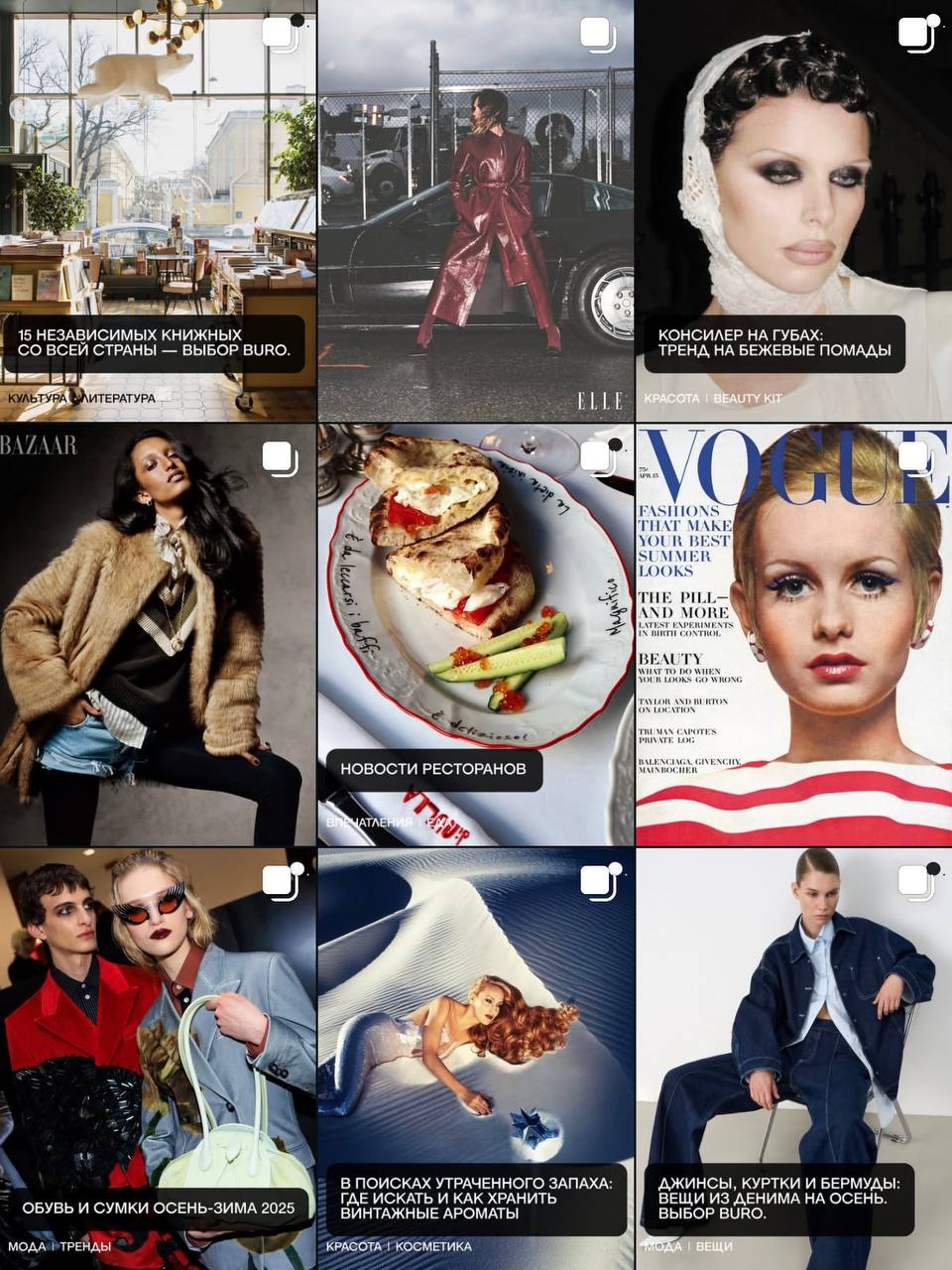Open the BAZAAR post with fur coat
Viewport: 952px width, 1270px height.
click(158, 635)
